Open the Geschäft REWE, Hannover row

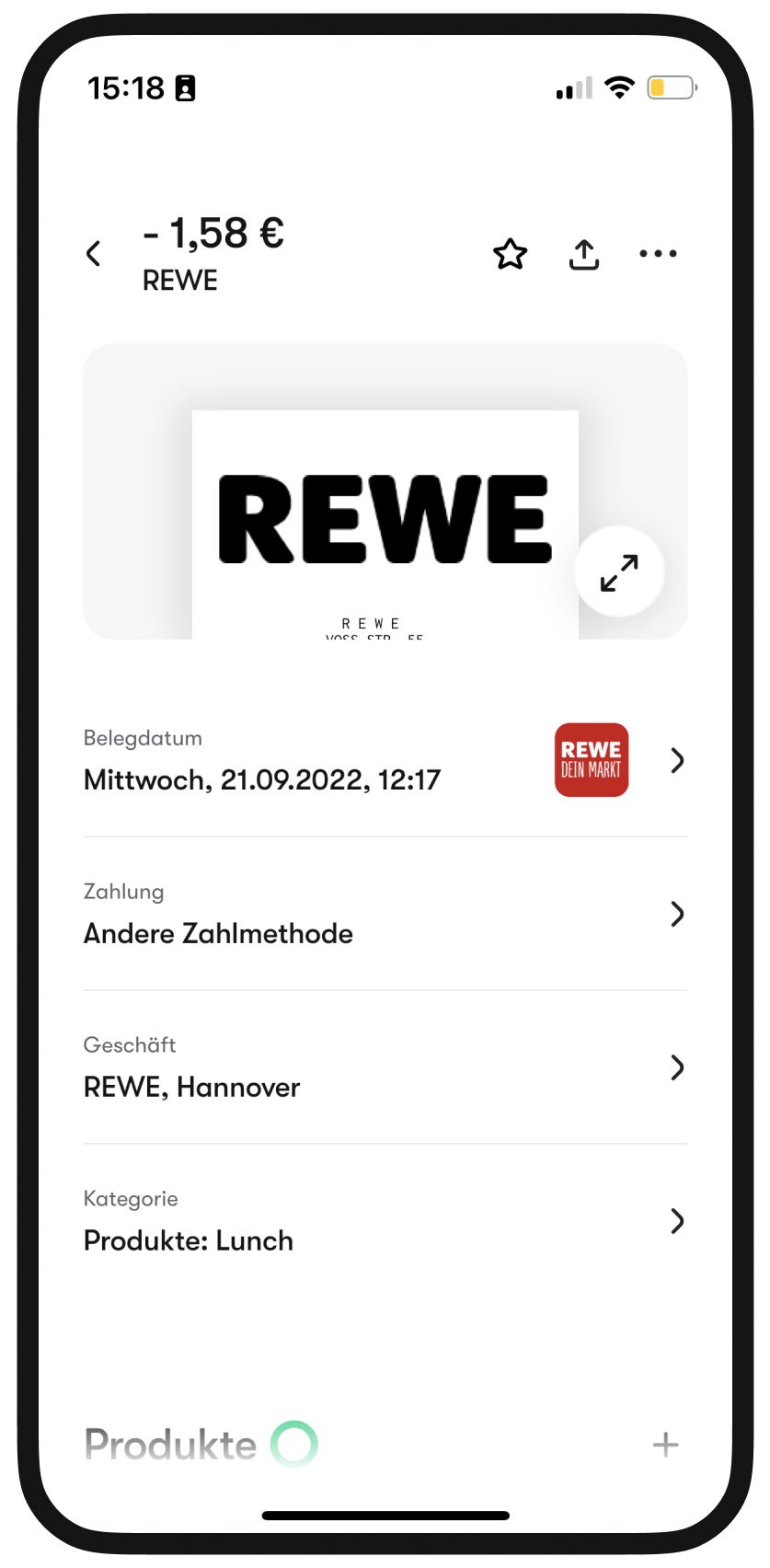[x=385, y=1067]
